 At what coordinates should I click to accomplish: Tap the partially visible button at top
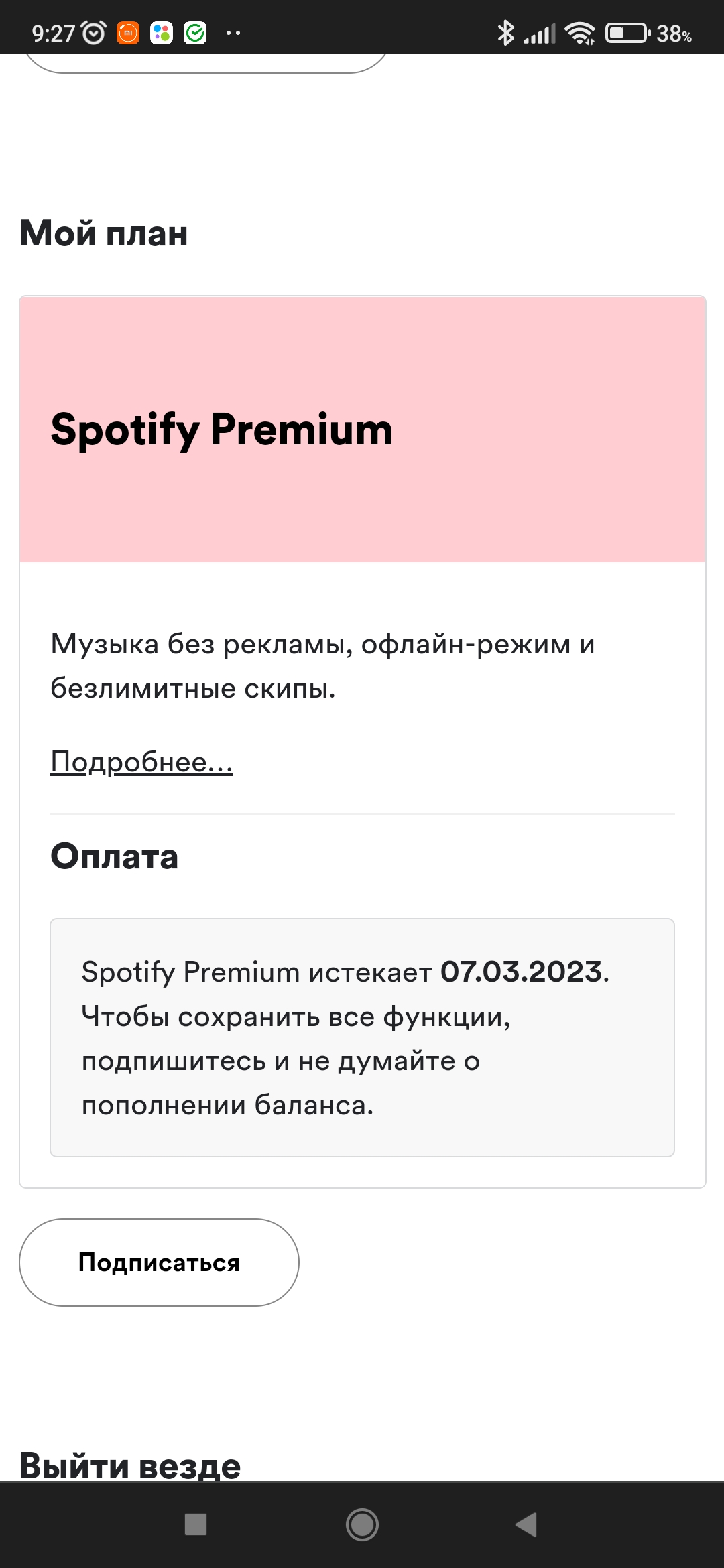pyautogui.click(x=206, y=63)
